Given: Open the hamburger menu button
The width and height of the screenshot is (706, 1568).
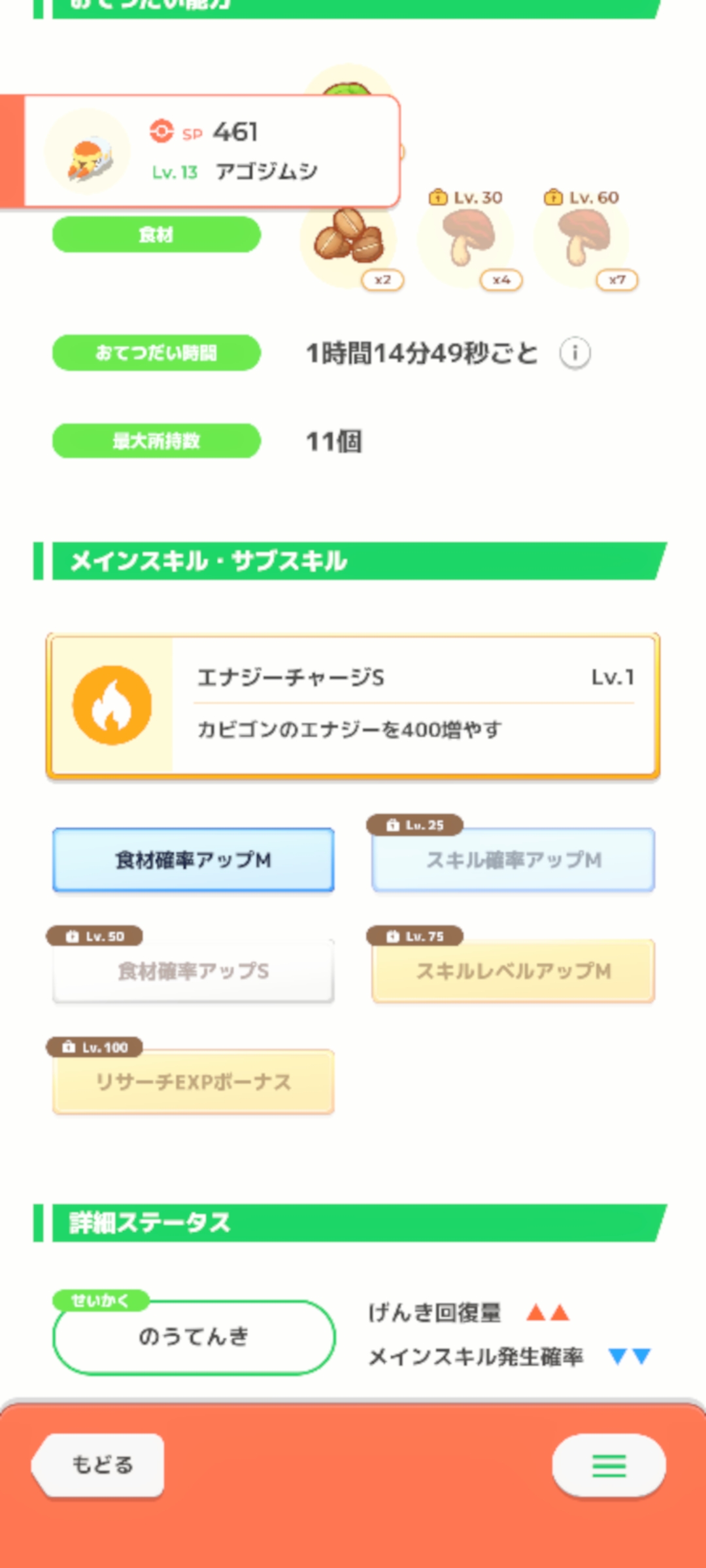Looking at the screenshot, I should click(609, 1465).
